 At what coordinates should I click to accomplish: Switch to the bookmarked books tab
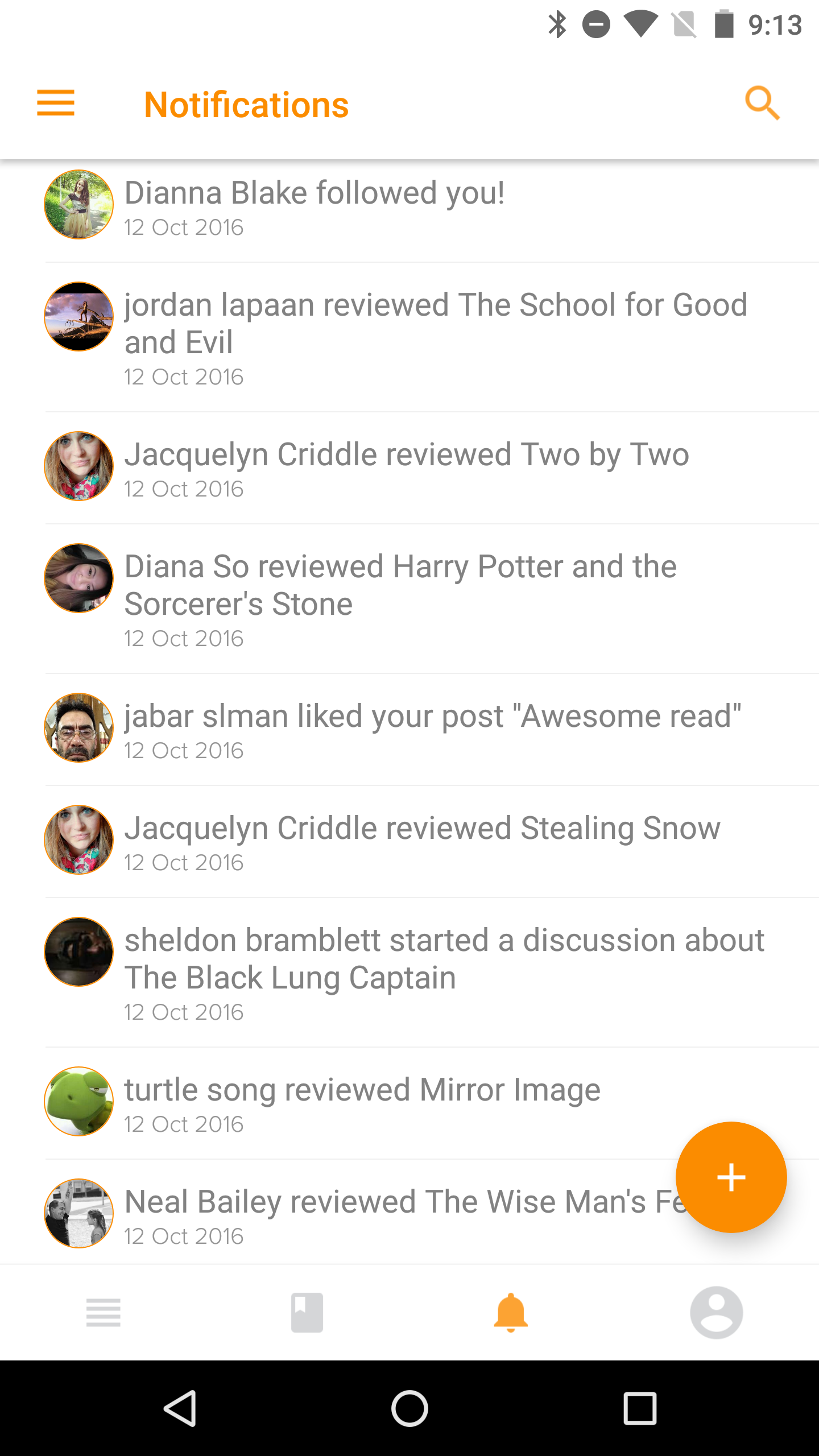click(x=307, y=1313)
